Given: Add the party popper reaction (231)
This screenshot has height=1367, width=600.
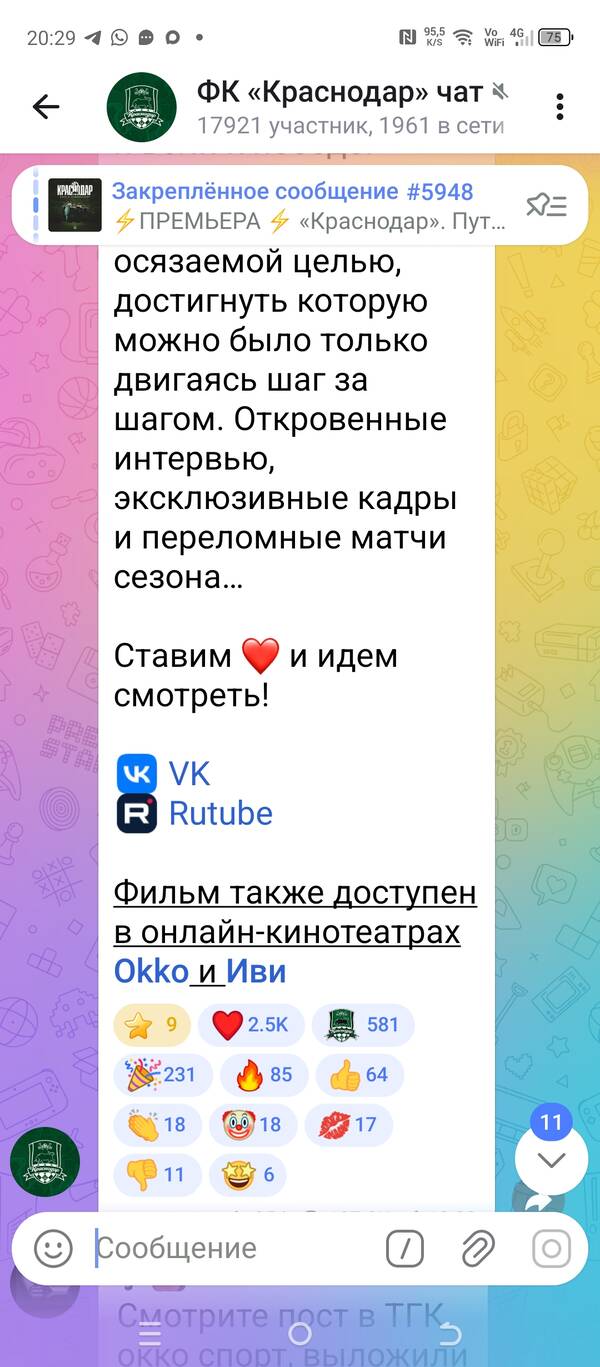Looking at the screenshot, I should (162, 1075).
